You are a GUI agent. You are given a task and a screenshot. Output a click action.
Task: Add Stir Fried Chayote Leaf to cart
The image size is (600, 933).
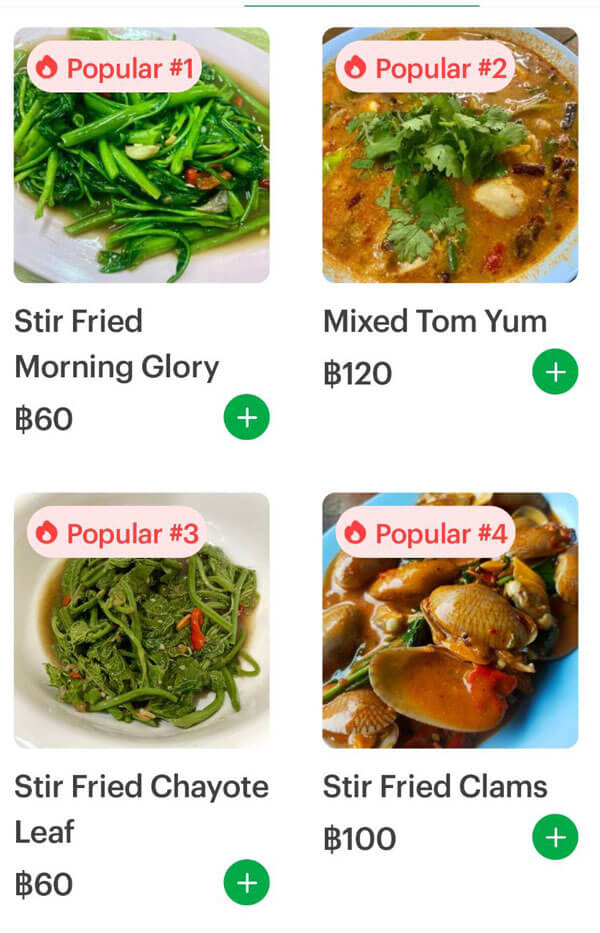[x=247, y=882]
